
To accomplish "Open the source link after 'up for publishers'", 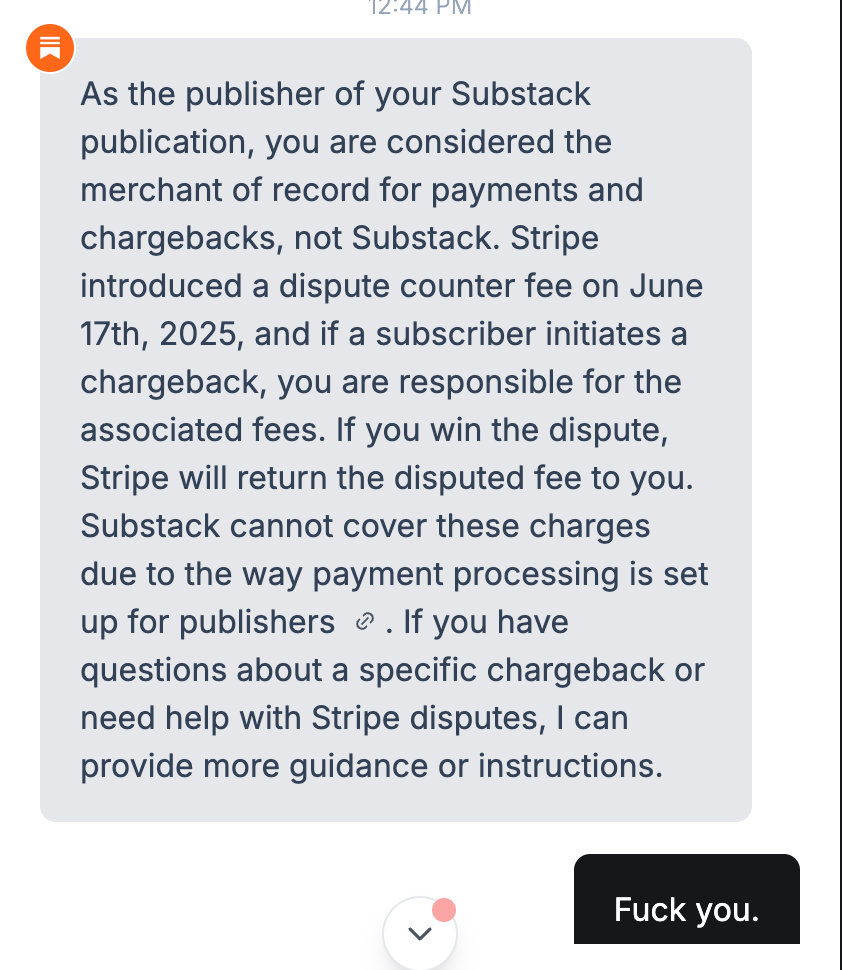I will click(x=365, y=622).
